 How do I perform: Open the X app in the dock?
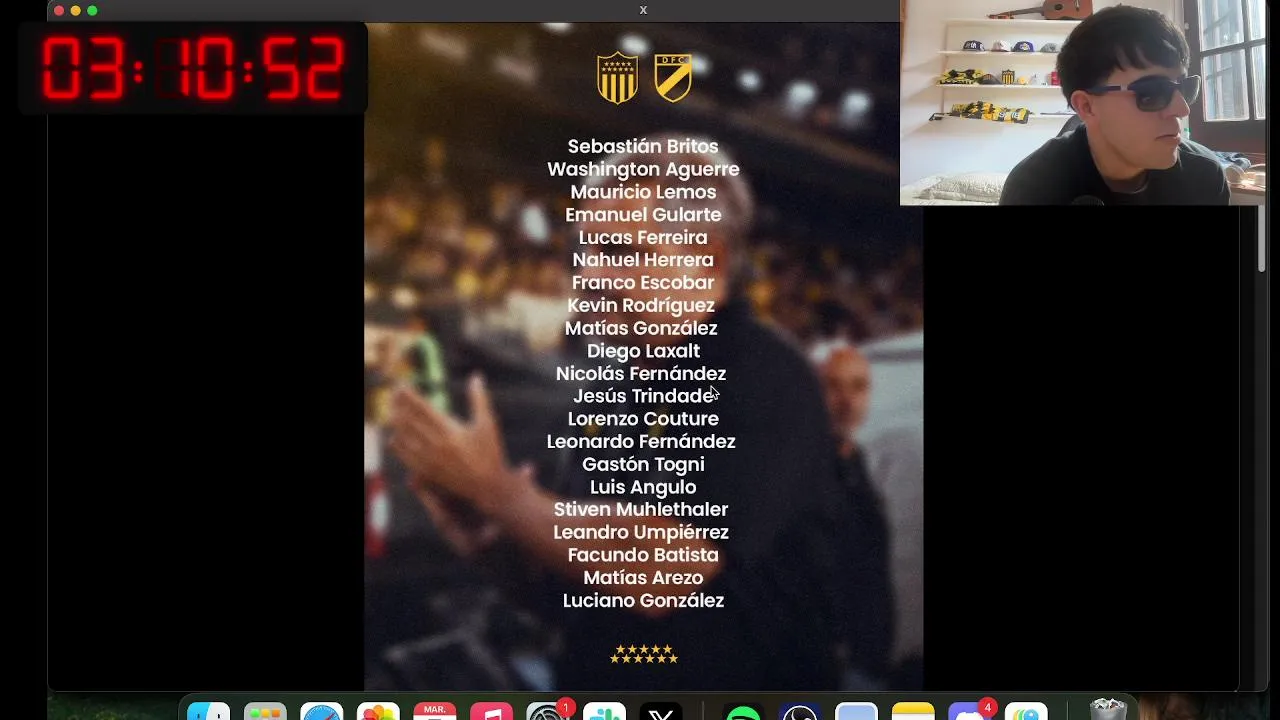click(661, 712)
